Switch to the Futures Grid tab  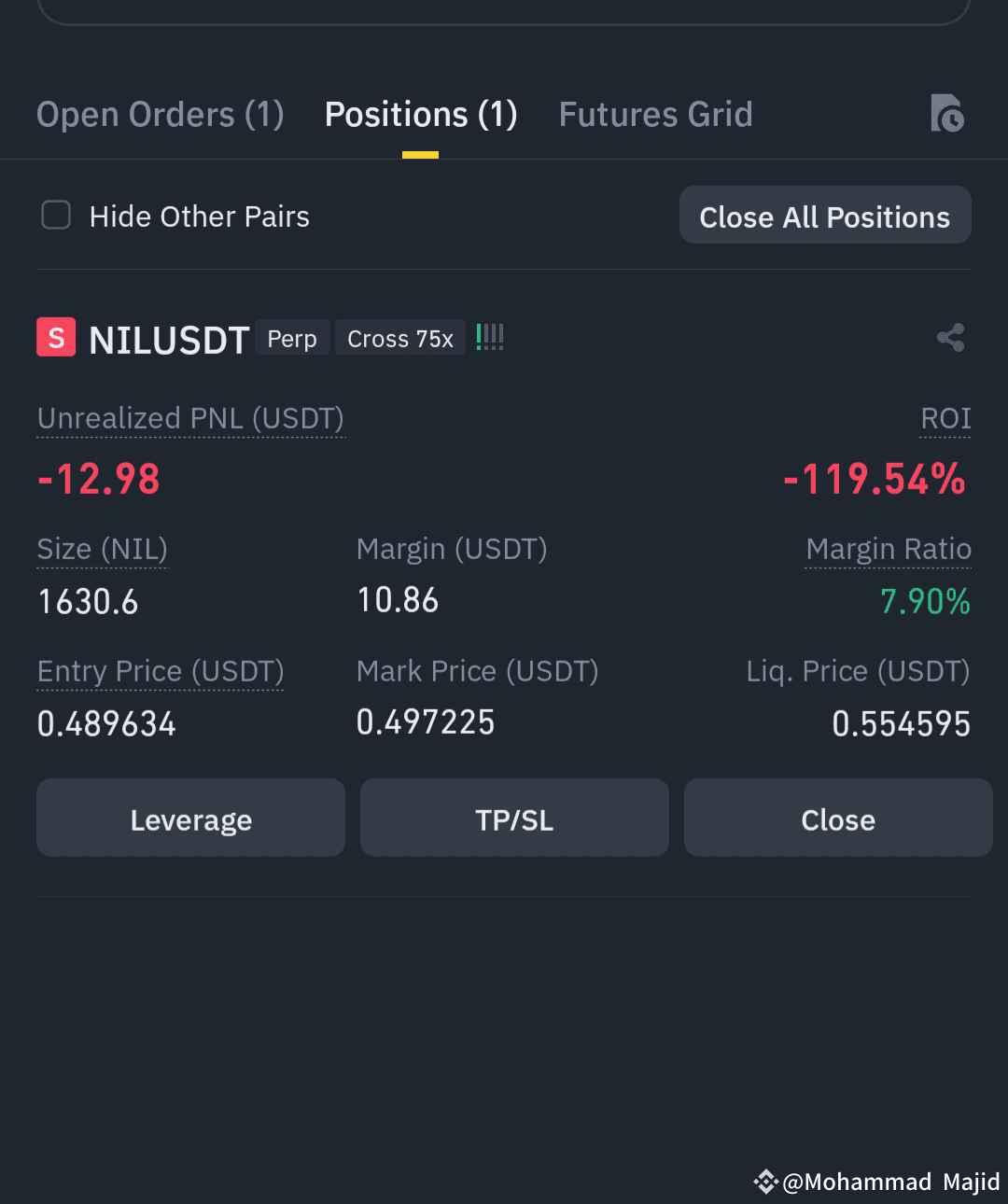tap(655, 113)
